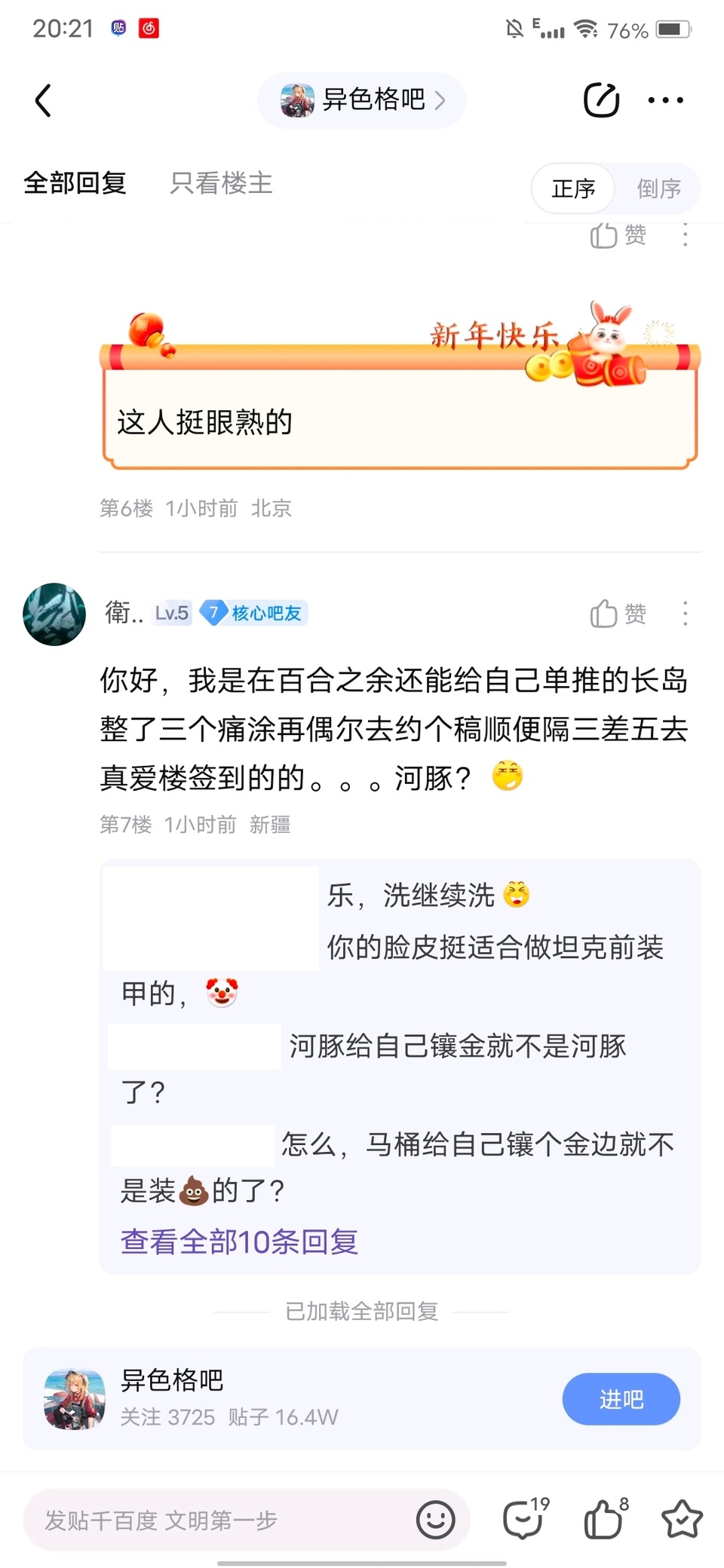View the 19 comments icon
724x1568 pixels.
[x=523, y=1518]
